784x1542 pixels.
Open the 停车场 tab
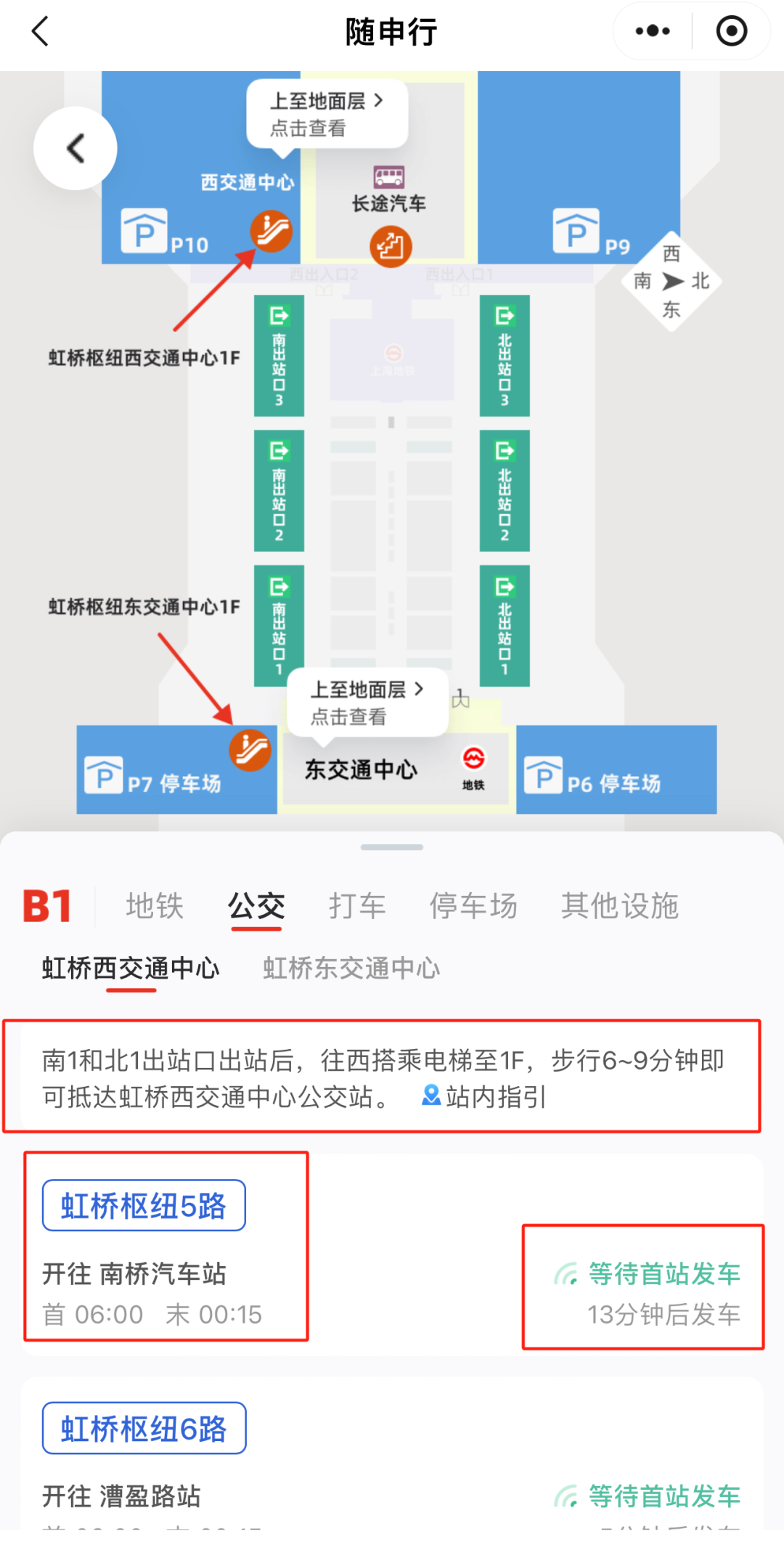click(x=473, y=906)
